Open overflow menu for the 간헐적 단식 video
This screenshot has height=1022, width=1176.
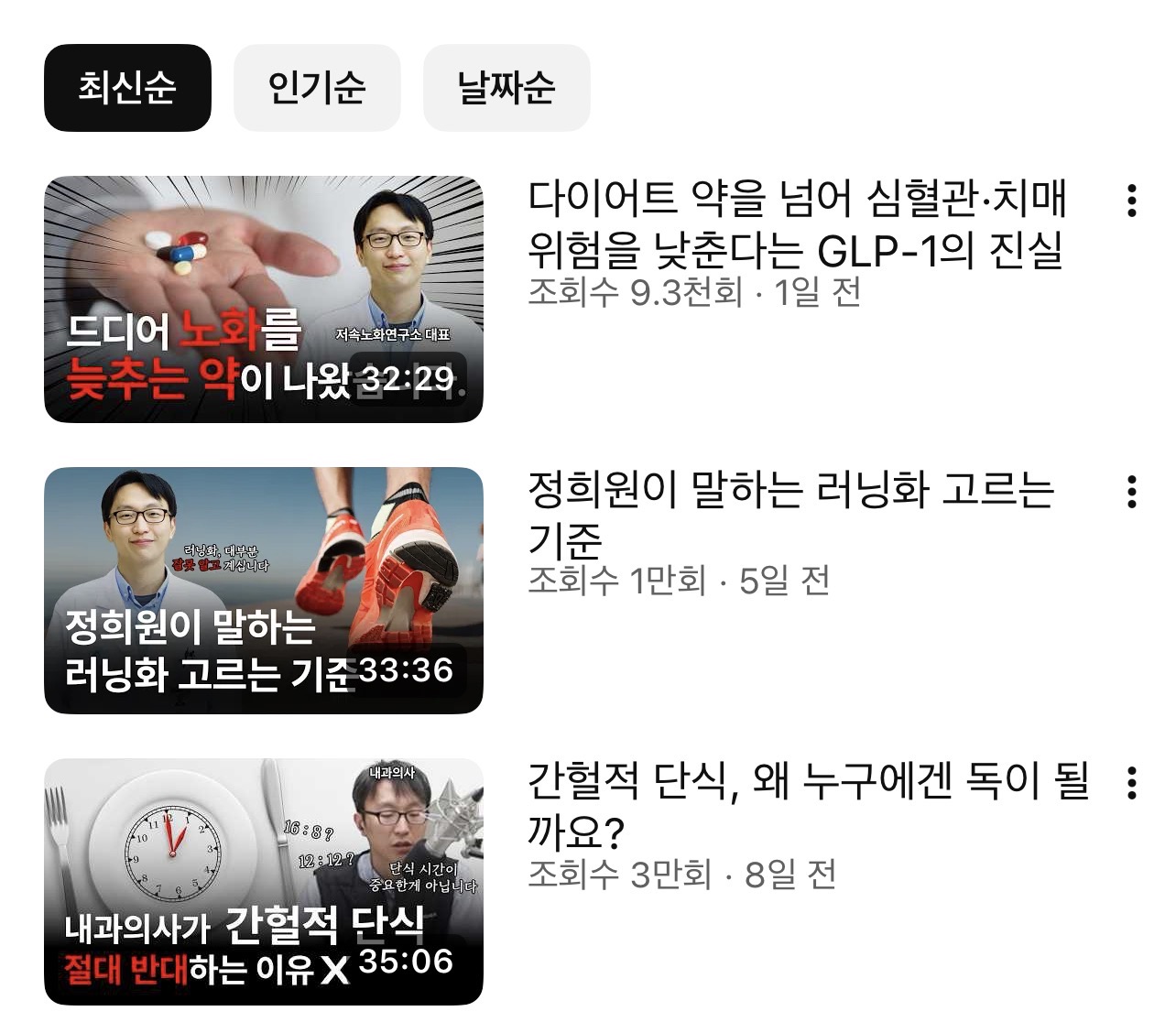(1132, 783)
